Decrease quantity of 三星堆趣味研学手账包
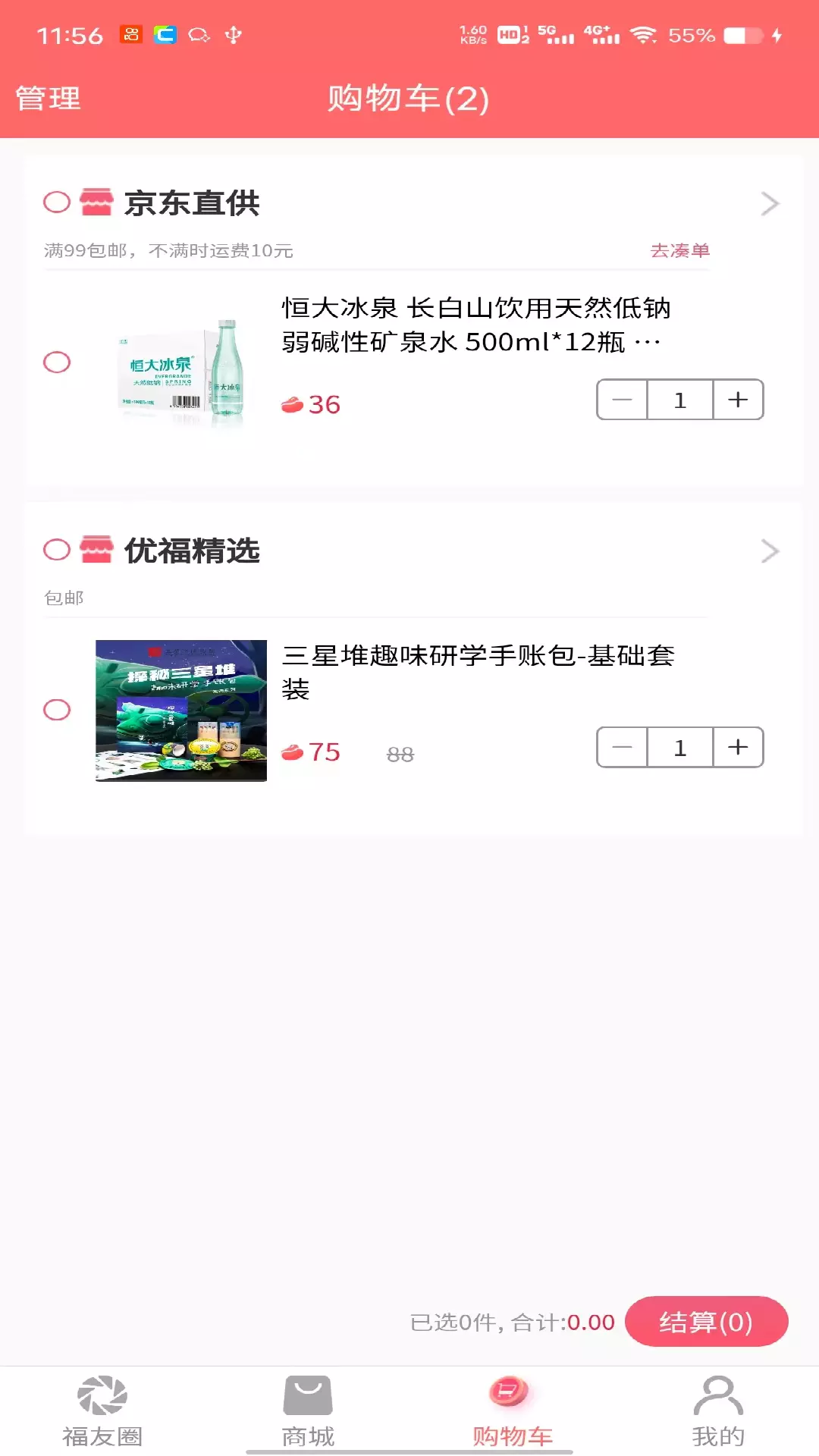The width and height of the screenshot is (819, 1456). click(x=622, y=748)
